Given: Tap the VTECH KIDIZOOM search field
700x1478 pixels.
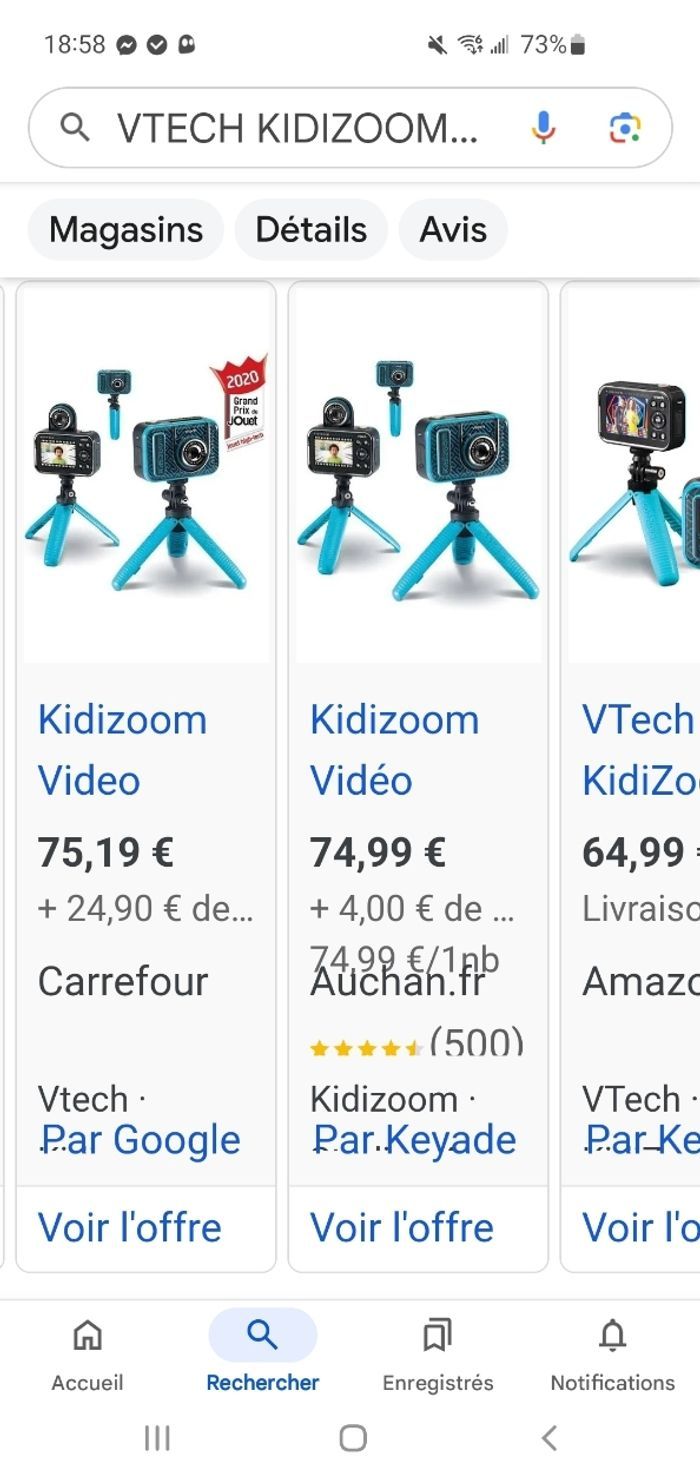Looking at the screenshot, I should click(x=297, y=128).
